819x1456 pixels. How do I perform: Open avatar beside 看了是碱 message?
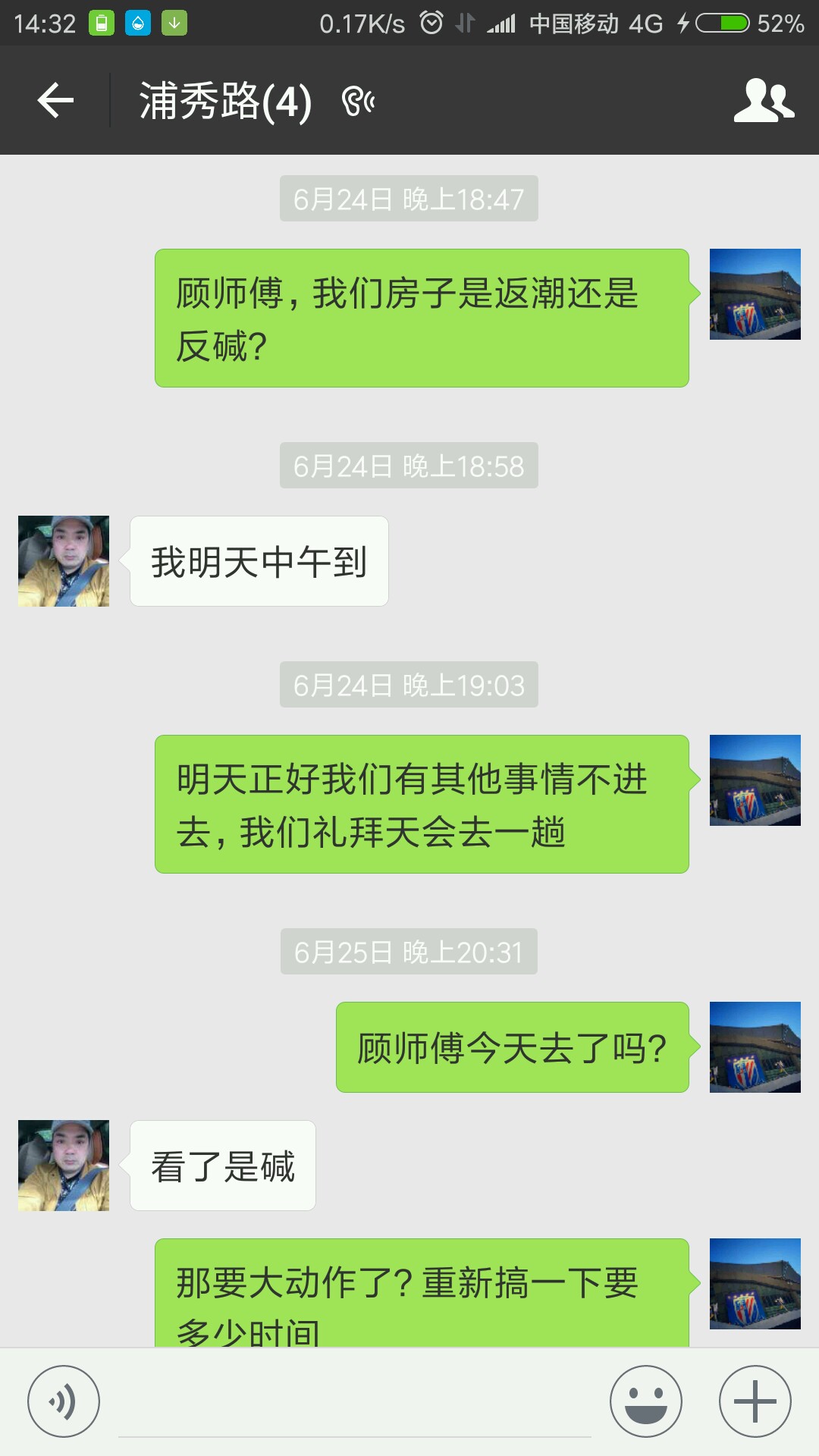(64, 1166)
